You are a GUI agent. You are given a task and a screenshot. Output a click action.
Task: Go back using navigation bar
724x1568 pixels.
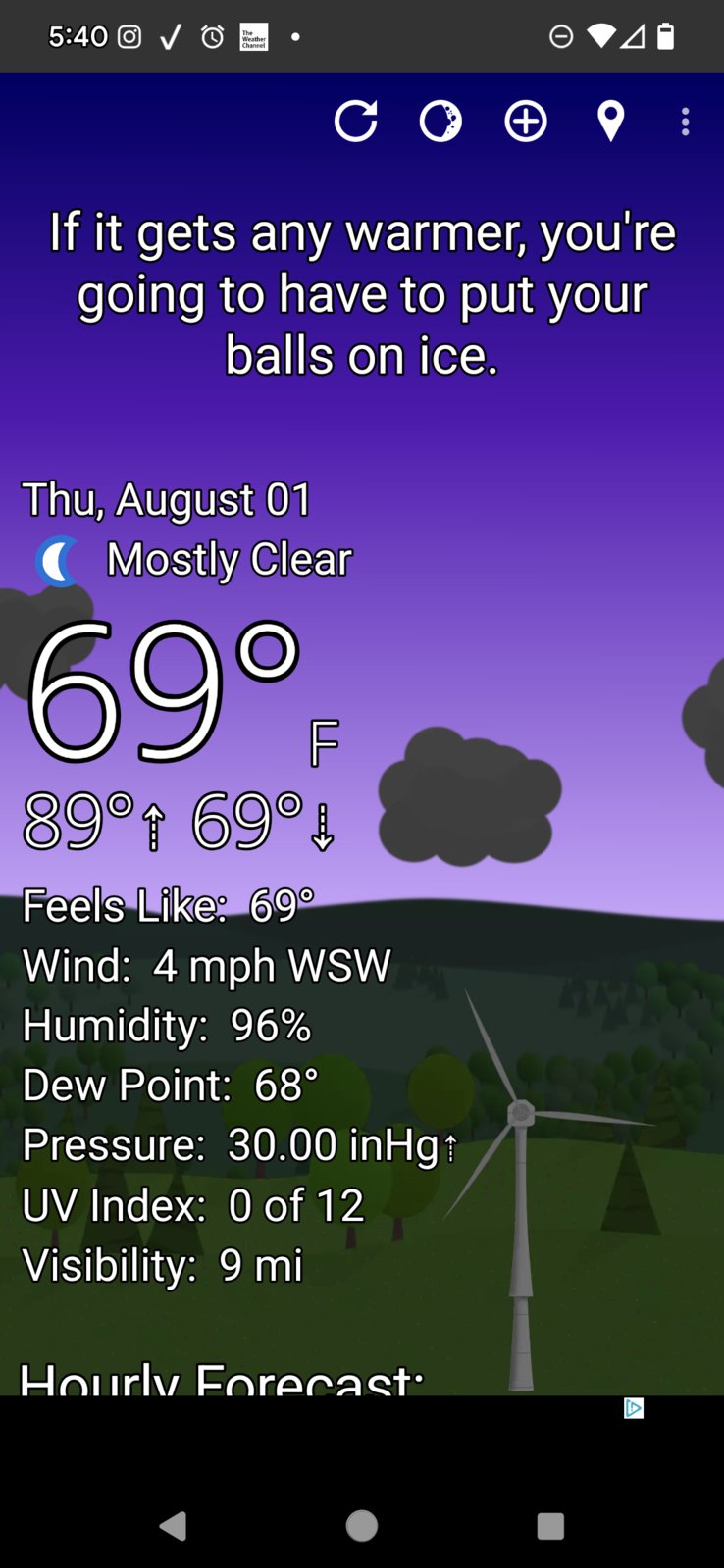click(173, 1526)
